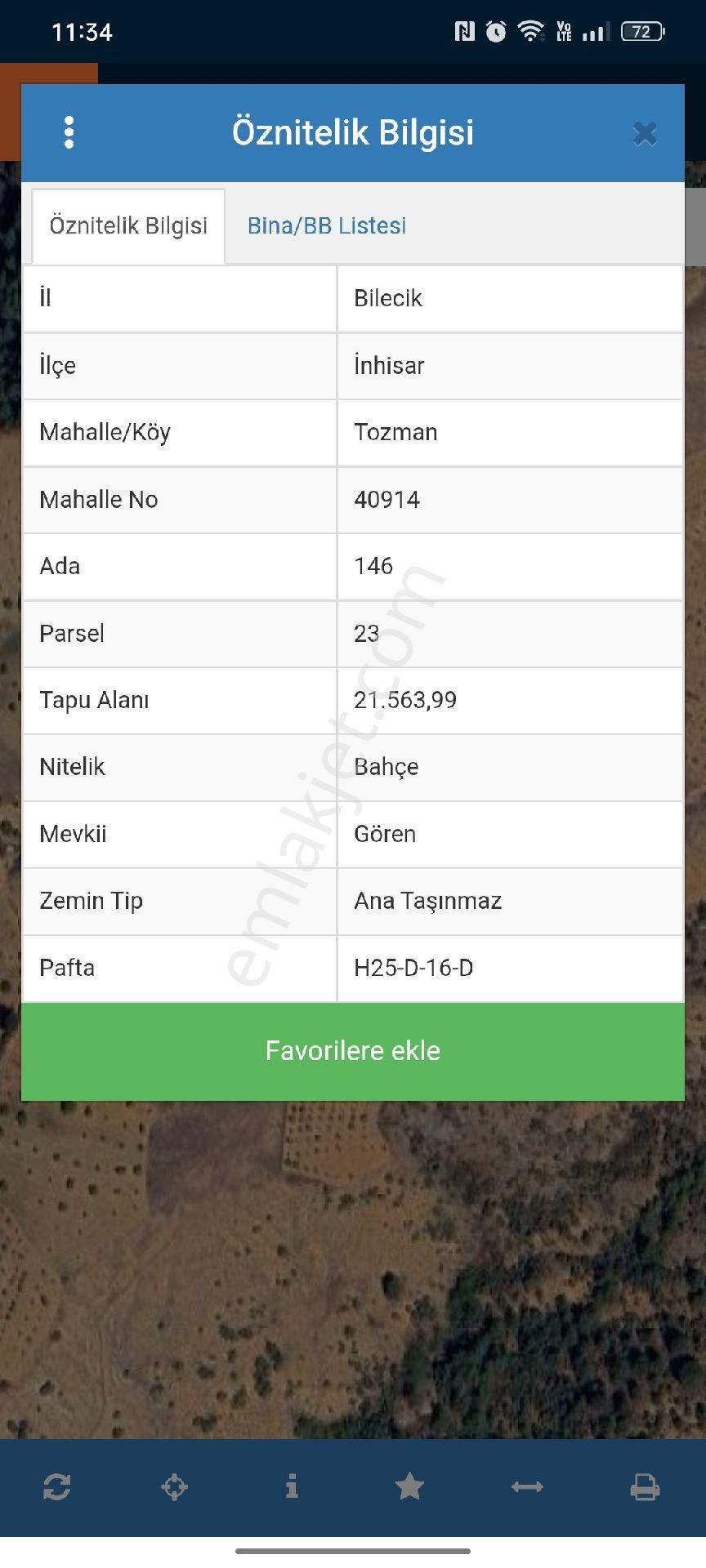Switch to the Bina/BB Listesi tab
The height and width of the screenshot is (1568, 706).
[x=326, y=225]
